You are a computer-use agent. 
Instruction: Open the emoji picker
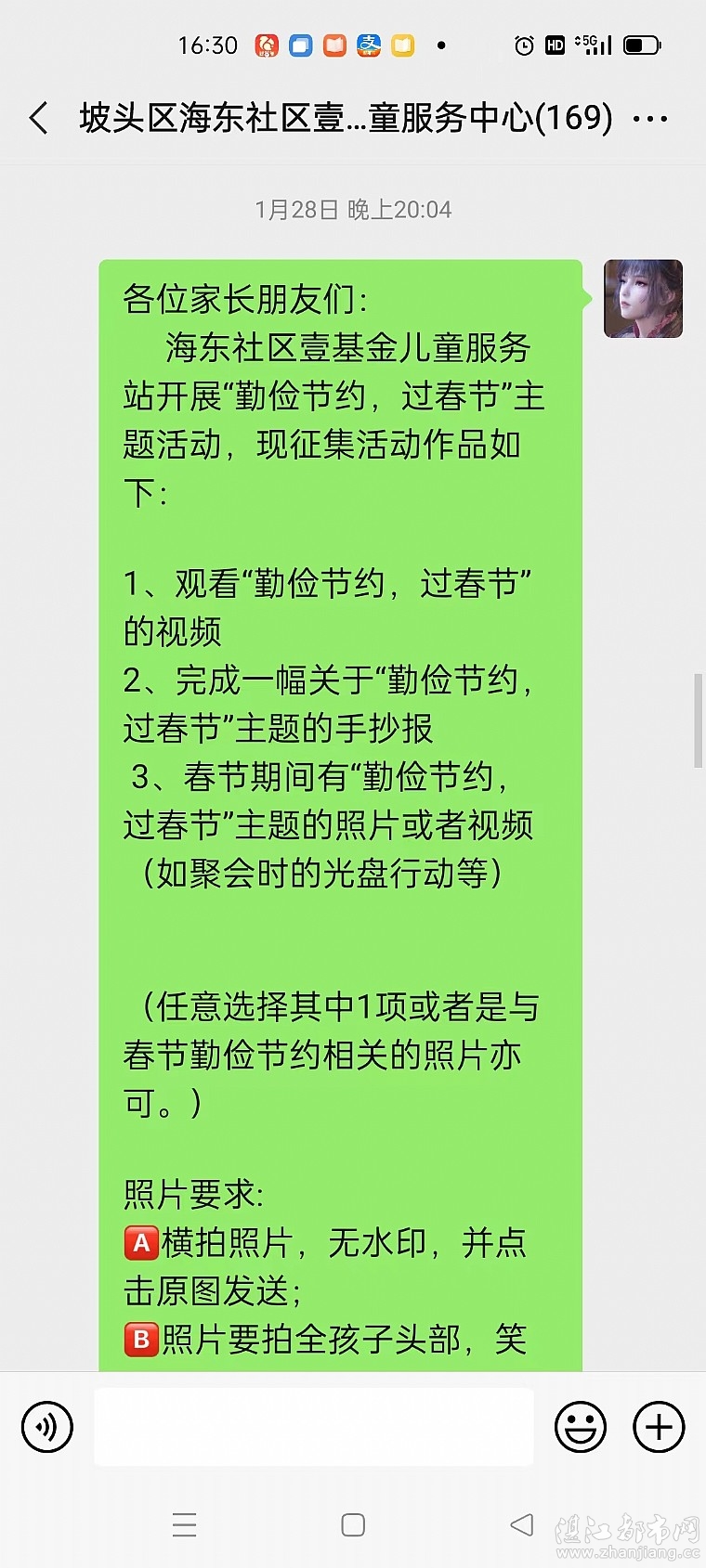click(x=581, y=1427)
